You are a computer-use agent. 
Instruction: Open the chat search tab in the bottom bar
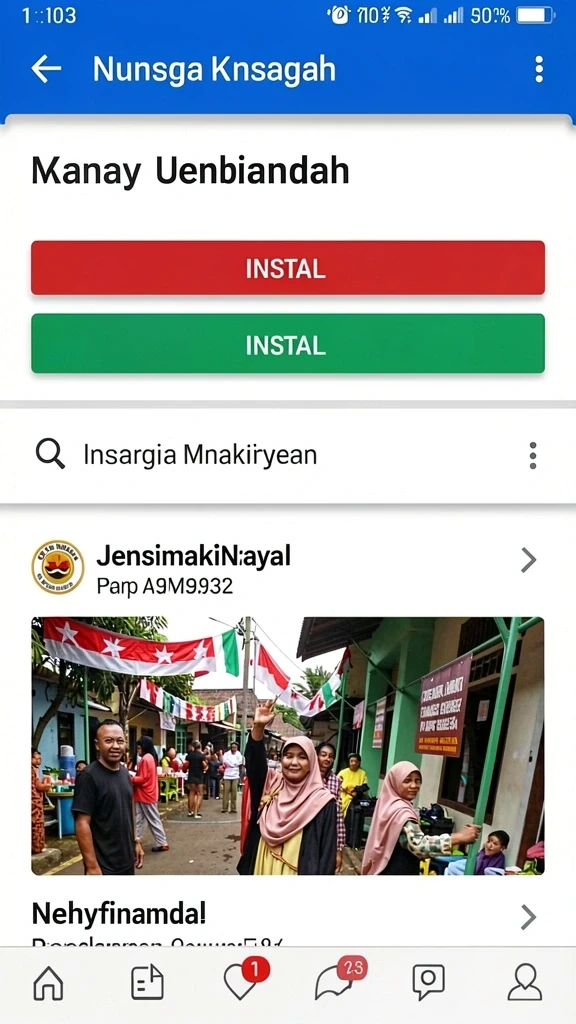tap(428, 982)
